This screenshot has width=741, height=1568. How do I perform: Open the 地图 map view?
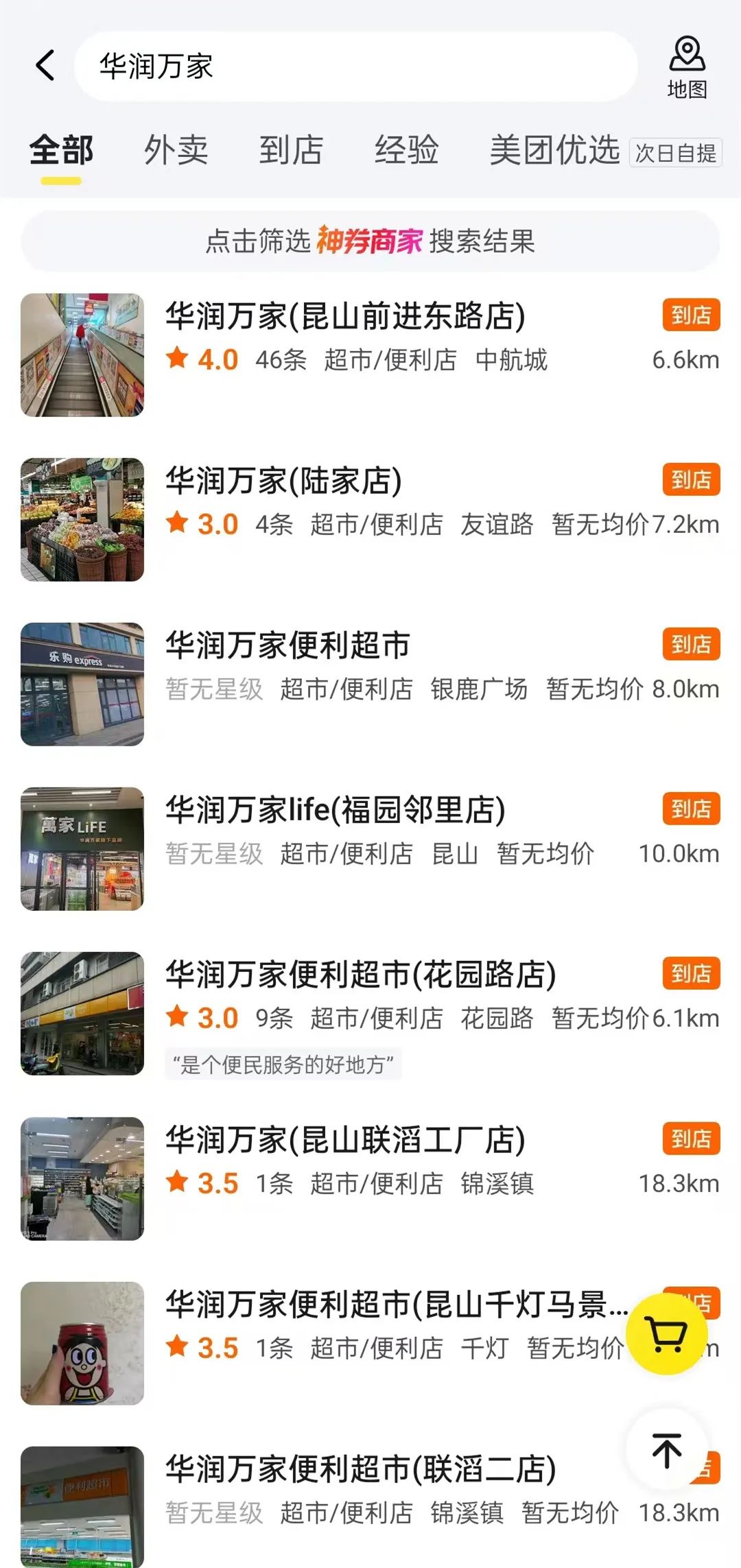687,68
